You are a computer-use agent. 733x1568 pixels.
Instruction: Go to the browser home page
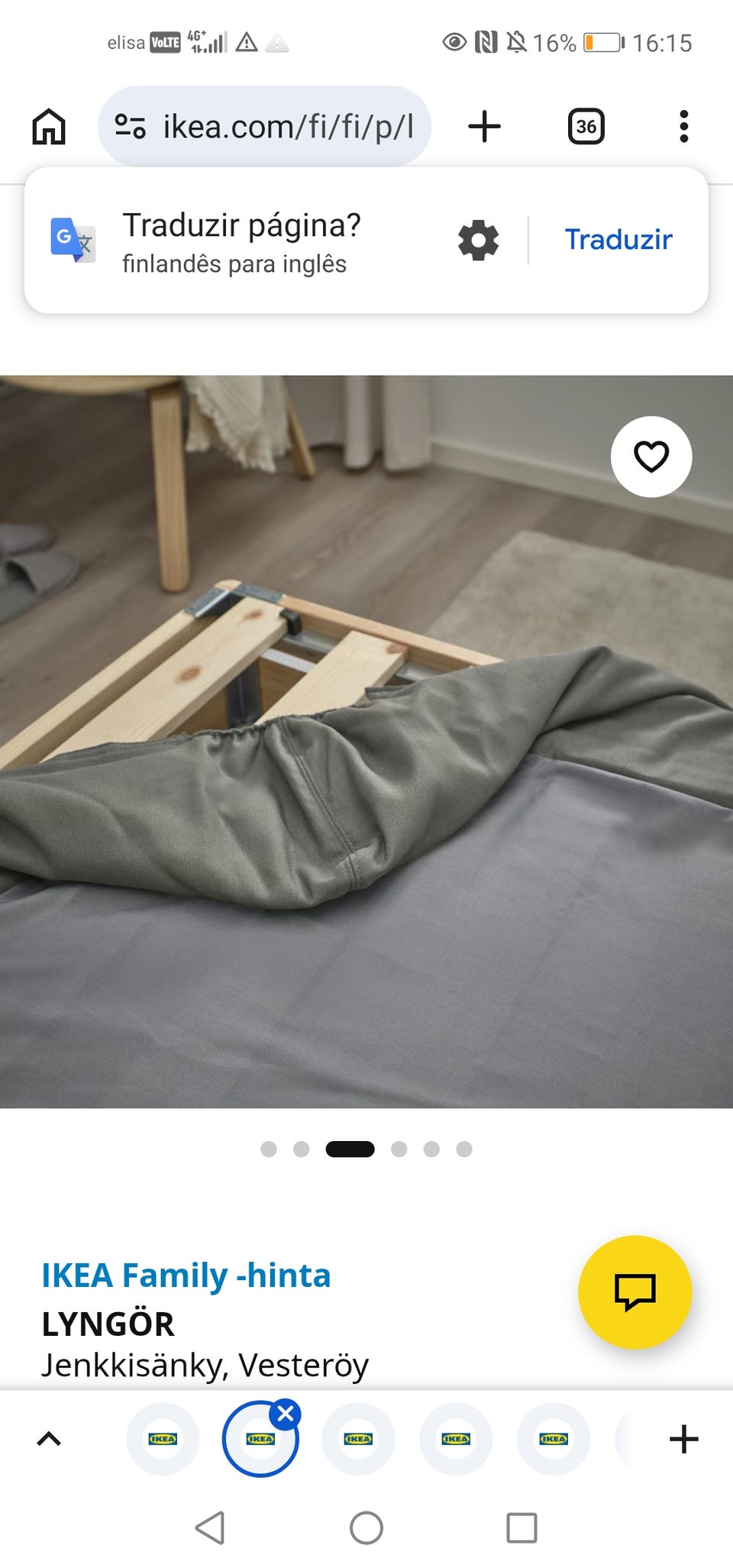[49, 126]
